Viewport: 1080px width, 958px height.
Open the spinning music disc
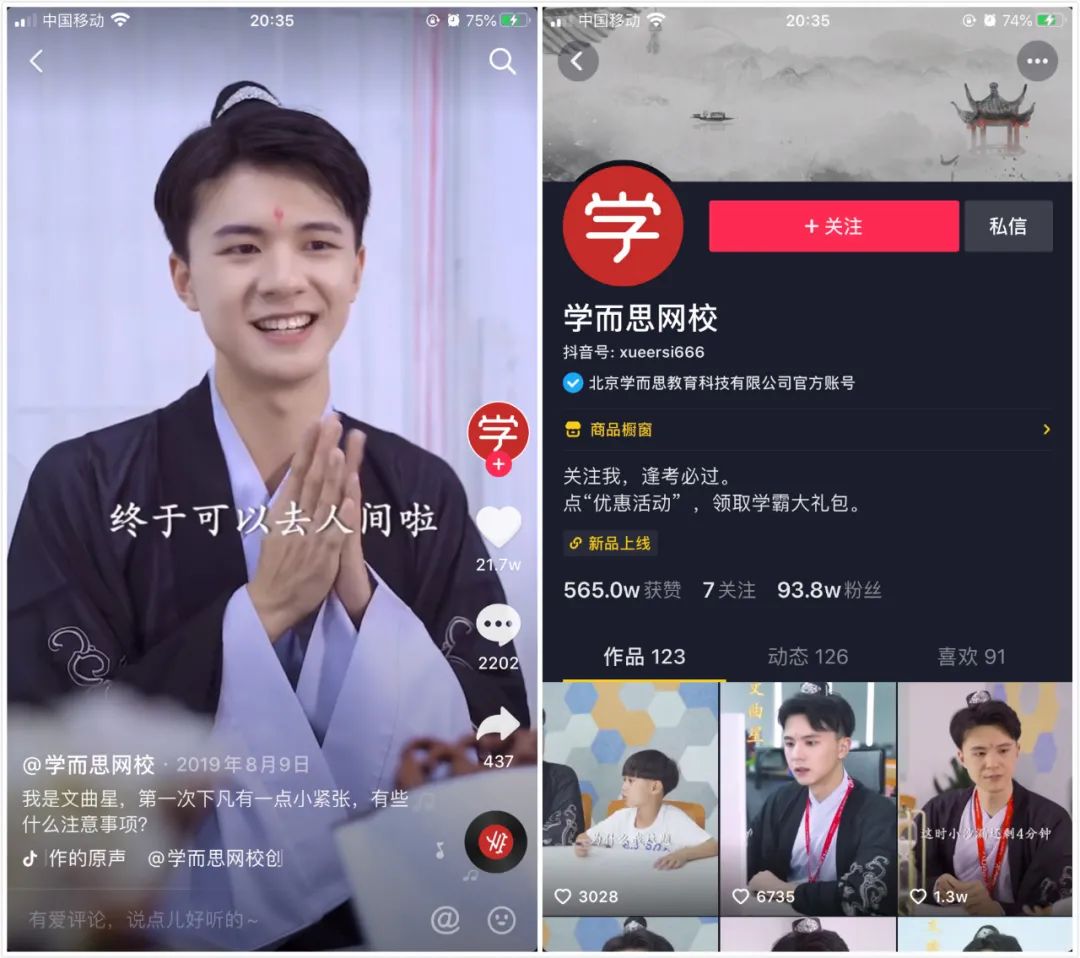point(495,841)
